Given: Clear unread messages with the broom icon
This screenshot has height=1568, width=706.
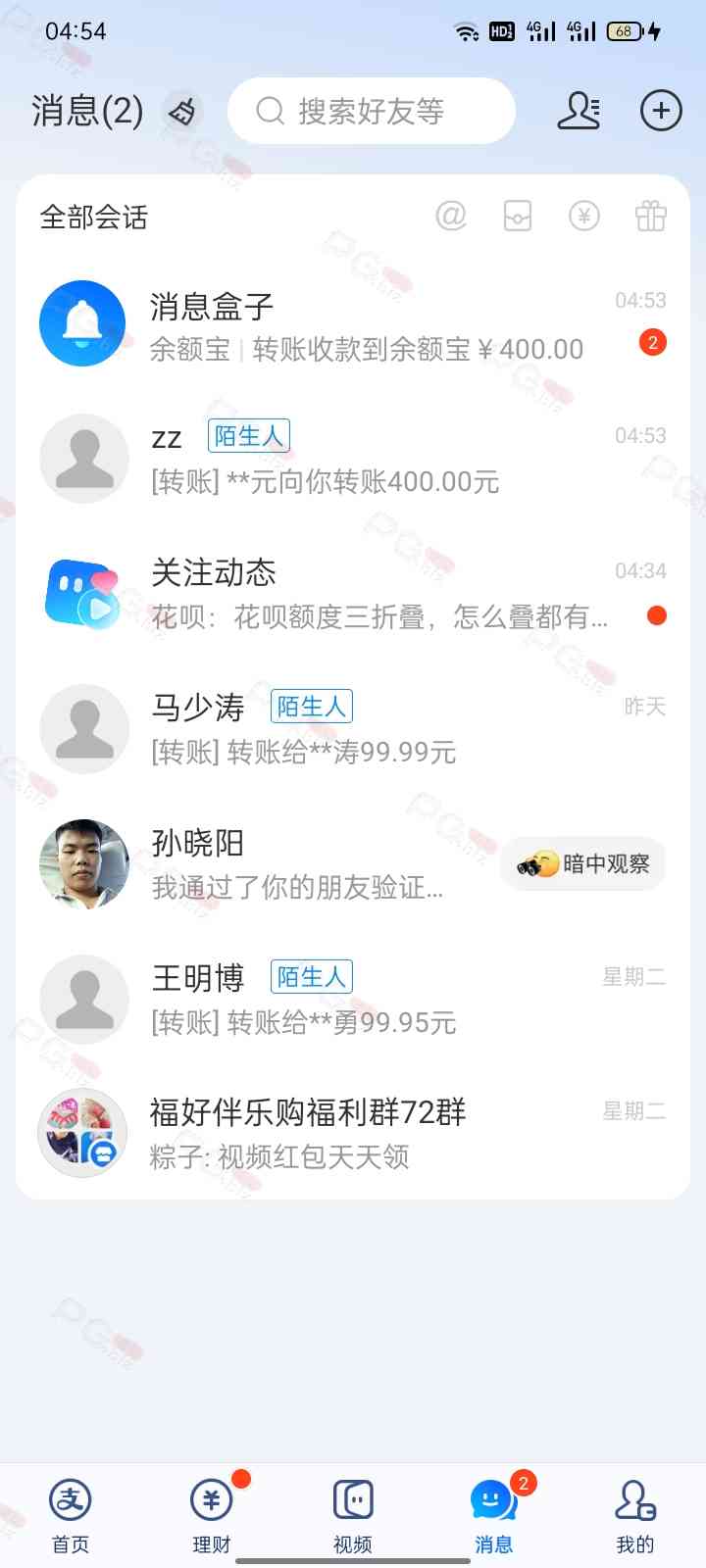Looking at the screenshot, I should click(183, 112).
